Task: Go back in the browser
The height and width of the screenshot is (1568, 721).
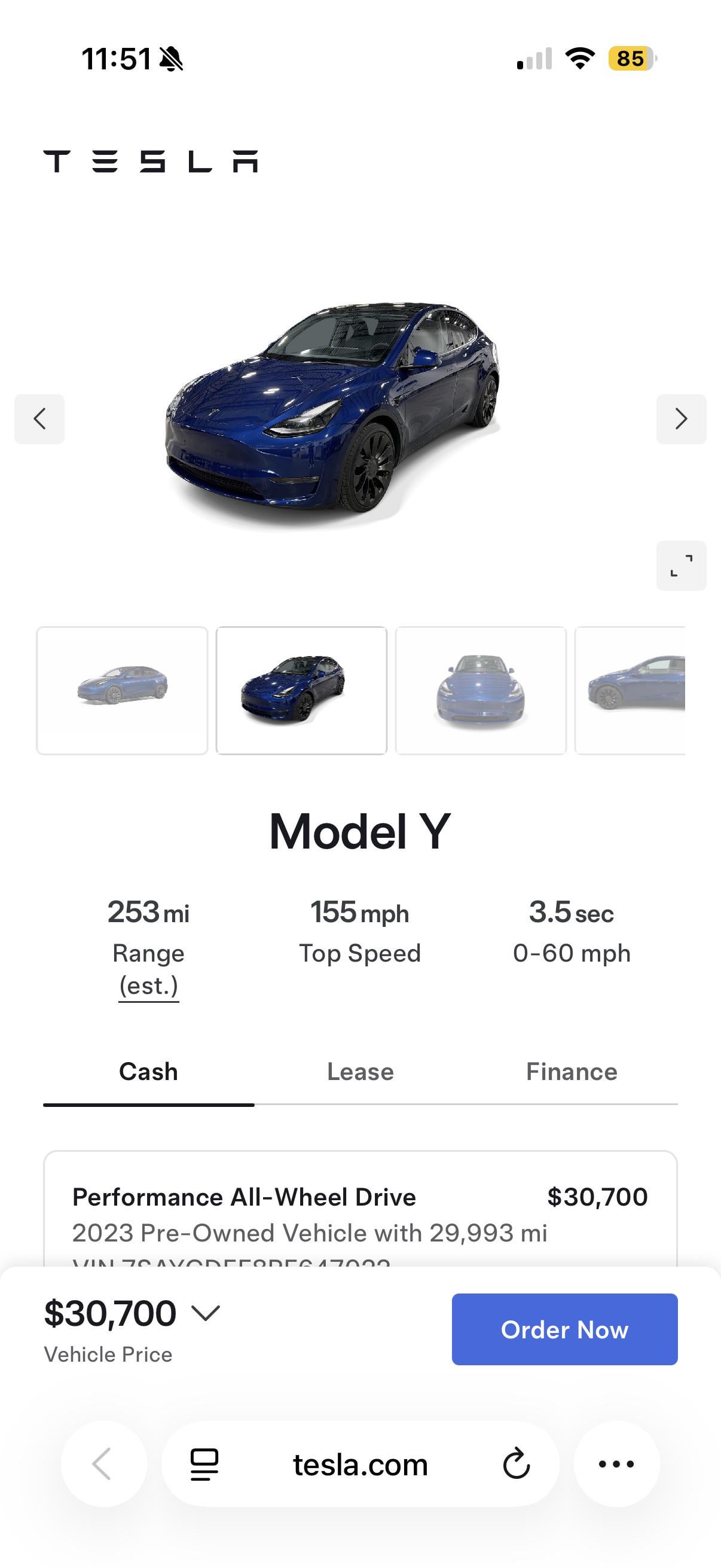Action: pos(103,1464)
